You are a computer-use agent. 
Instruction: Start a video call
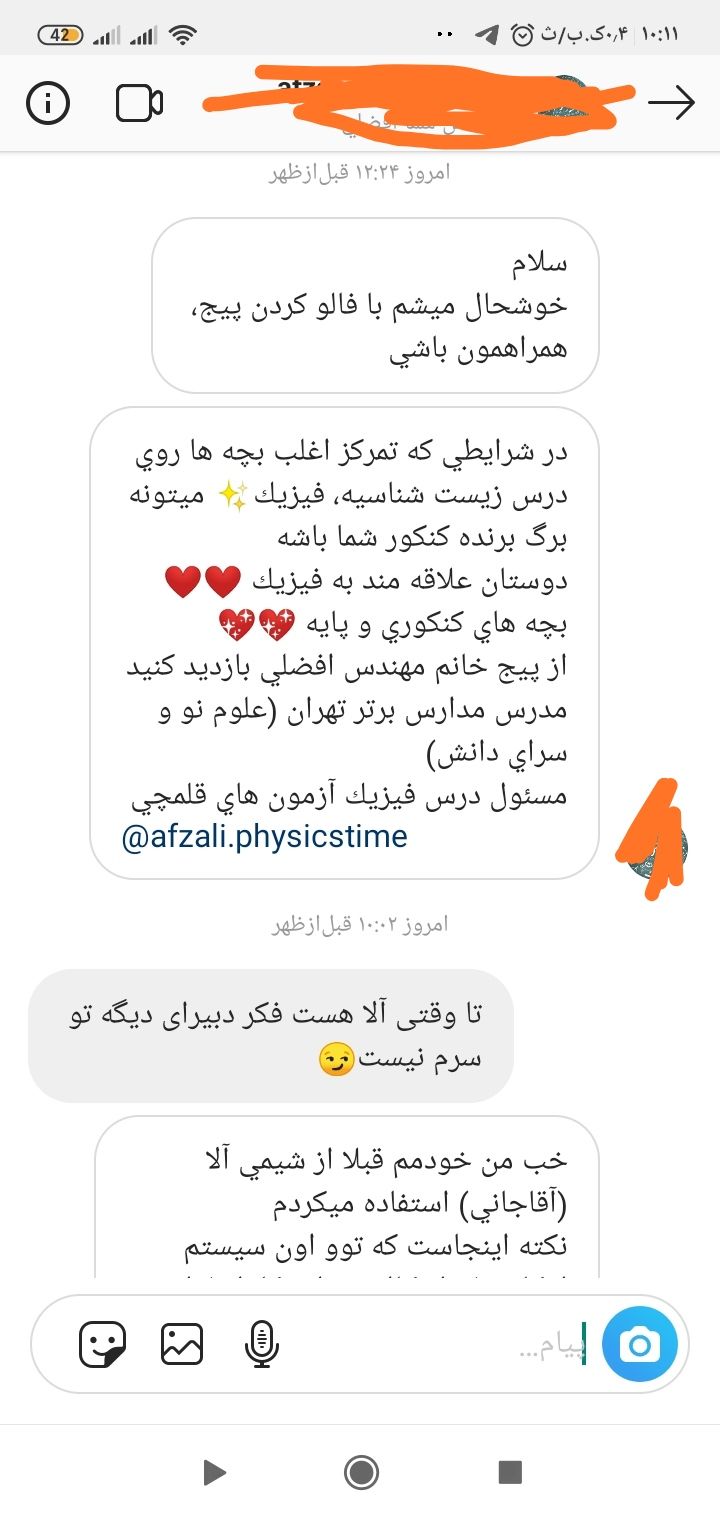(x=139, y=103)
